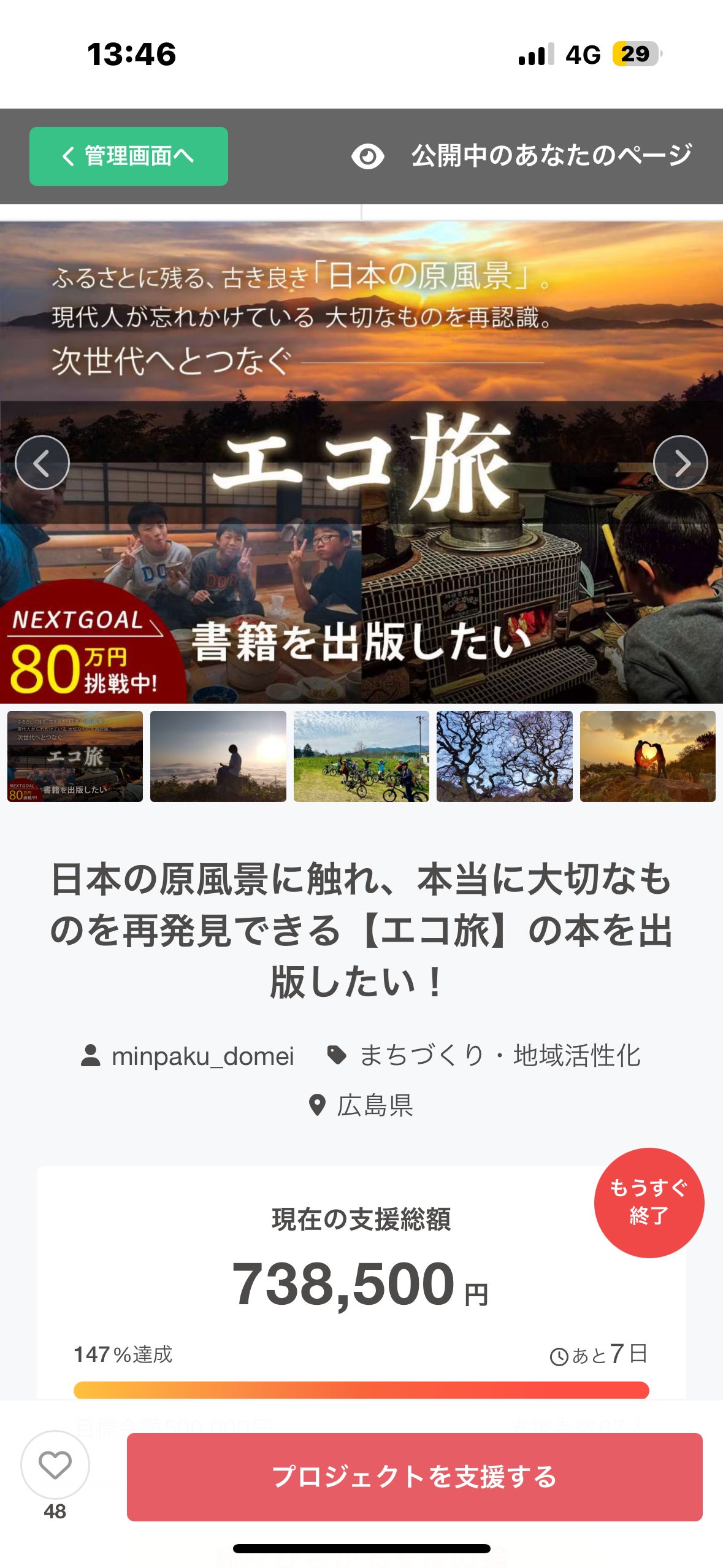Viewport: 723px width, 1568px height.
Task: Select the sunset heart pose thumbnail
Action: point(648,756)
